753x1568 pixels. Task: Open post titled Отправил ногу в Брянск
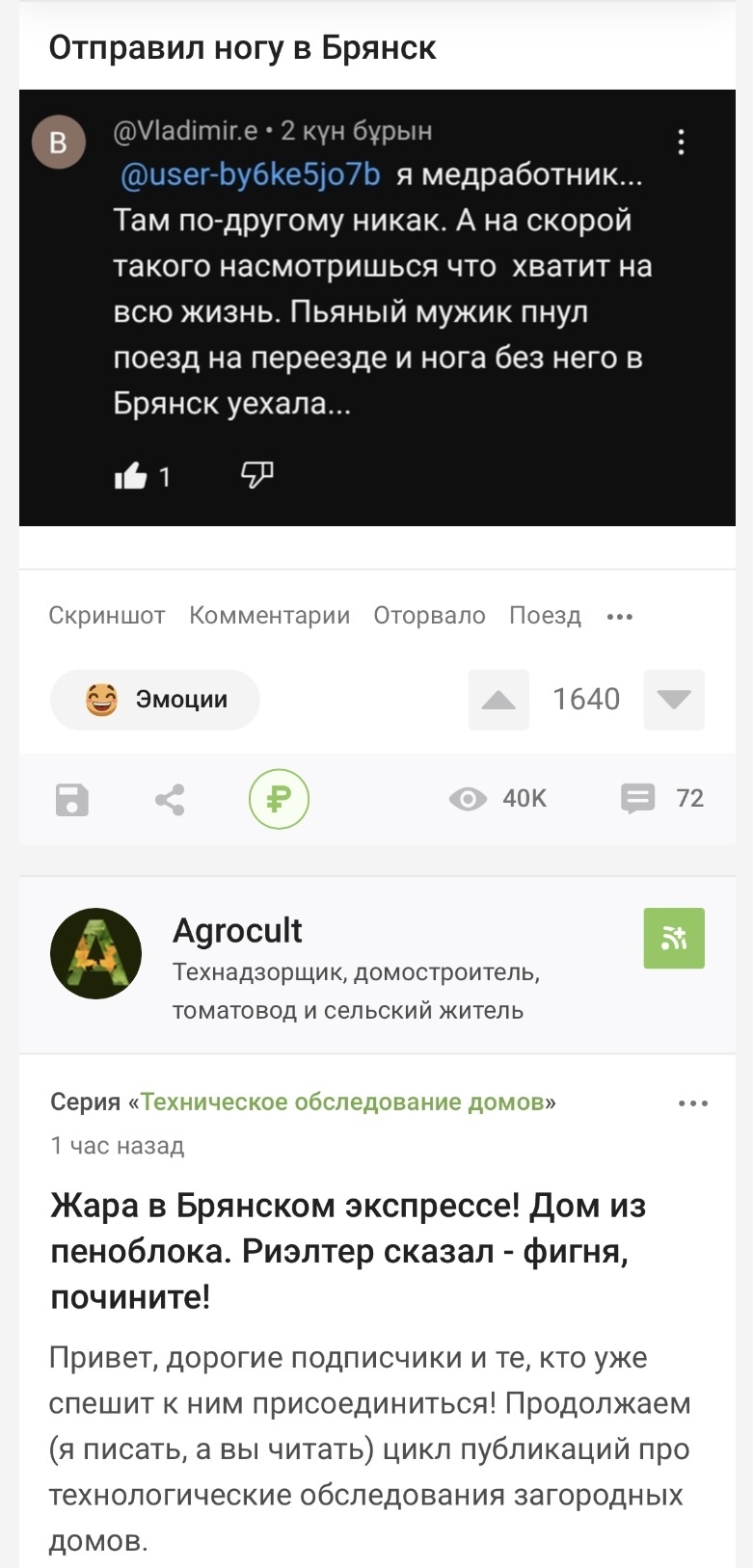(x=242, y=47)
